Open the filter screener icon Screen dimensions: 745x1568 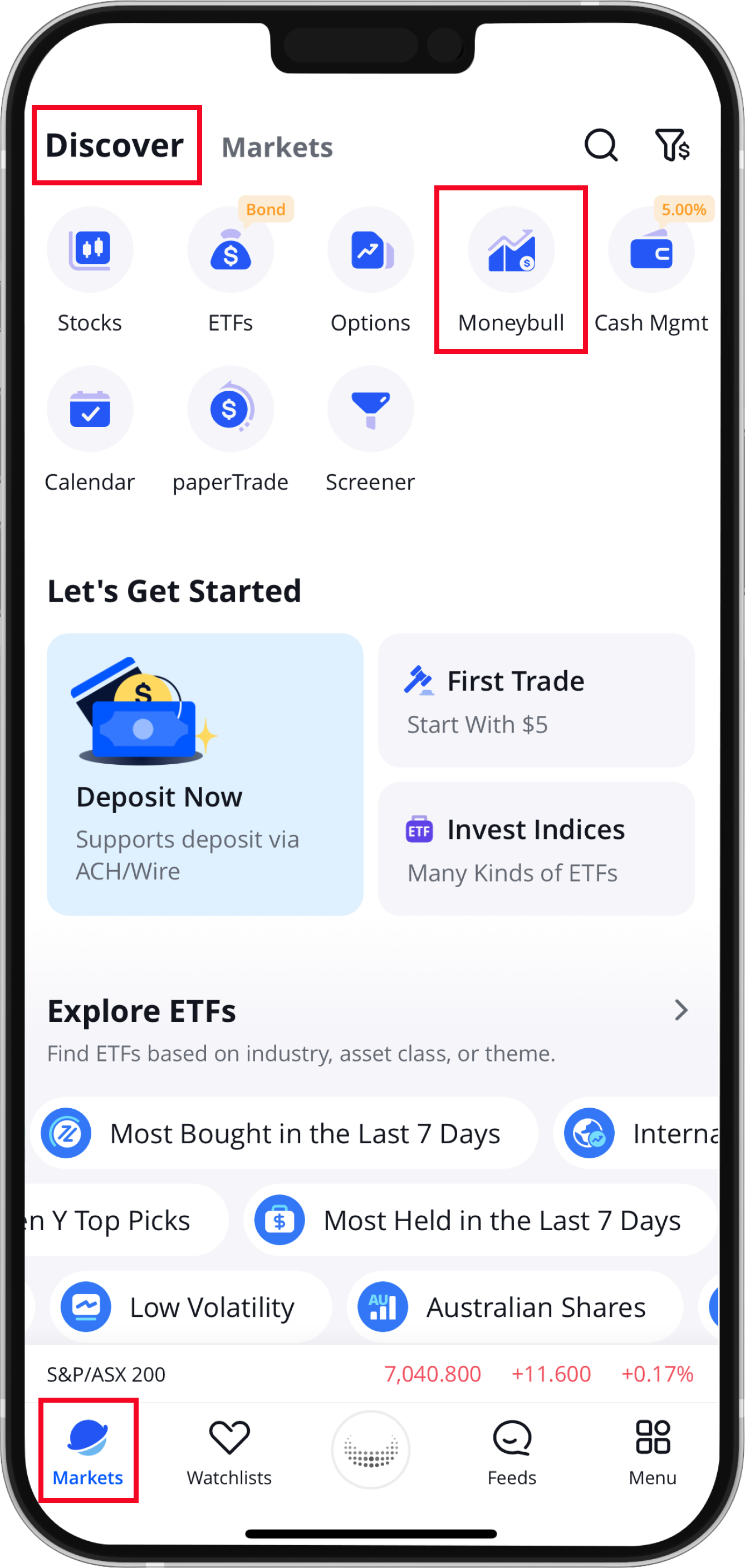(672, 145)
